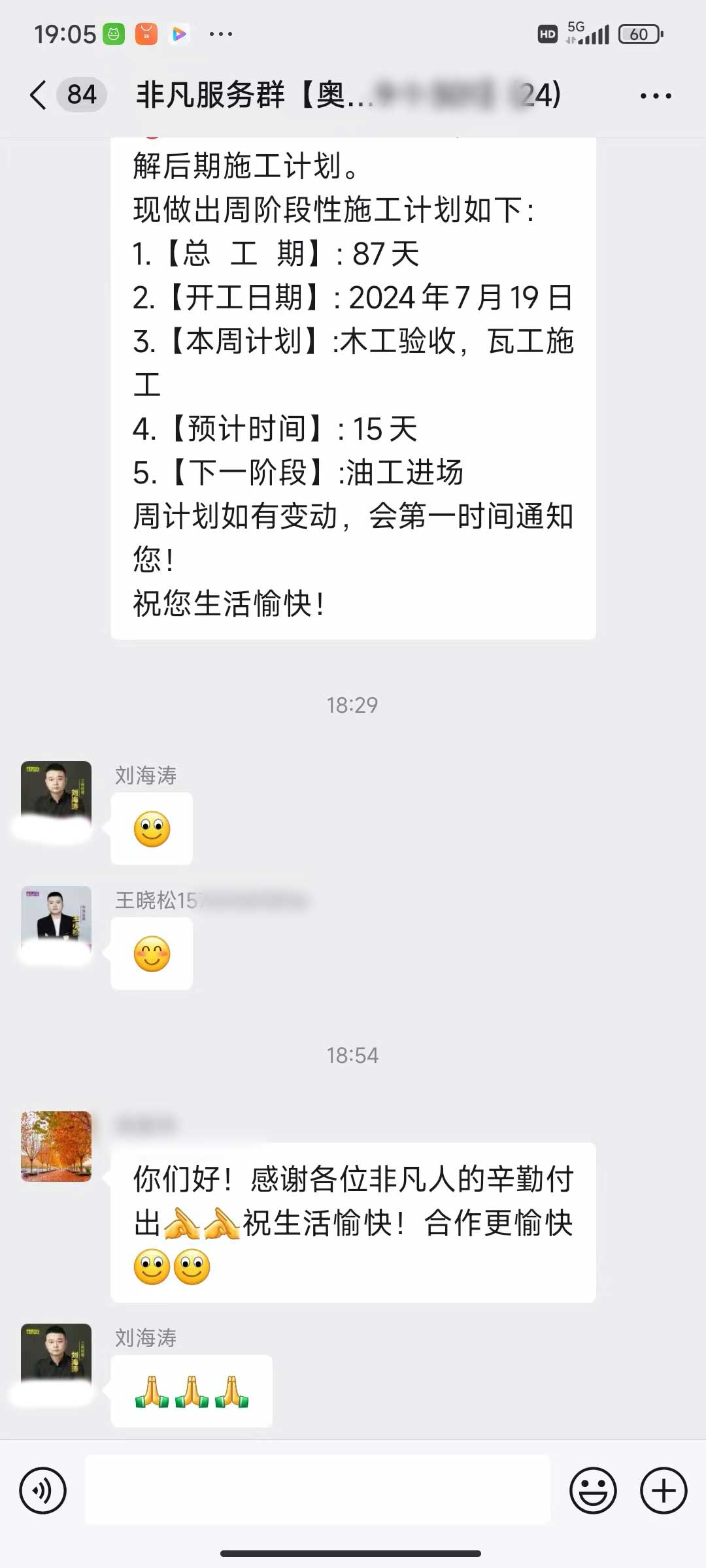Switch to voice message input
The width and height of the screenshot is (706, 1568).
[x=43, y=1491]
